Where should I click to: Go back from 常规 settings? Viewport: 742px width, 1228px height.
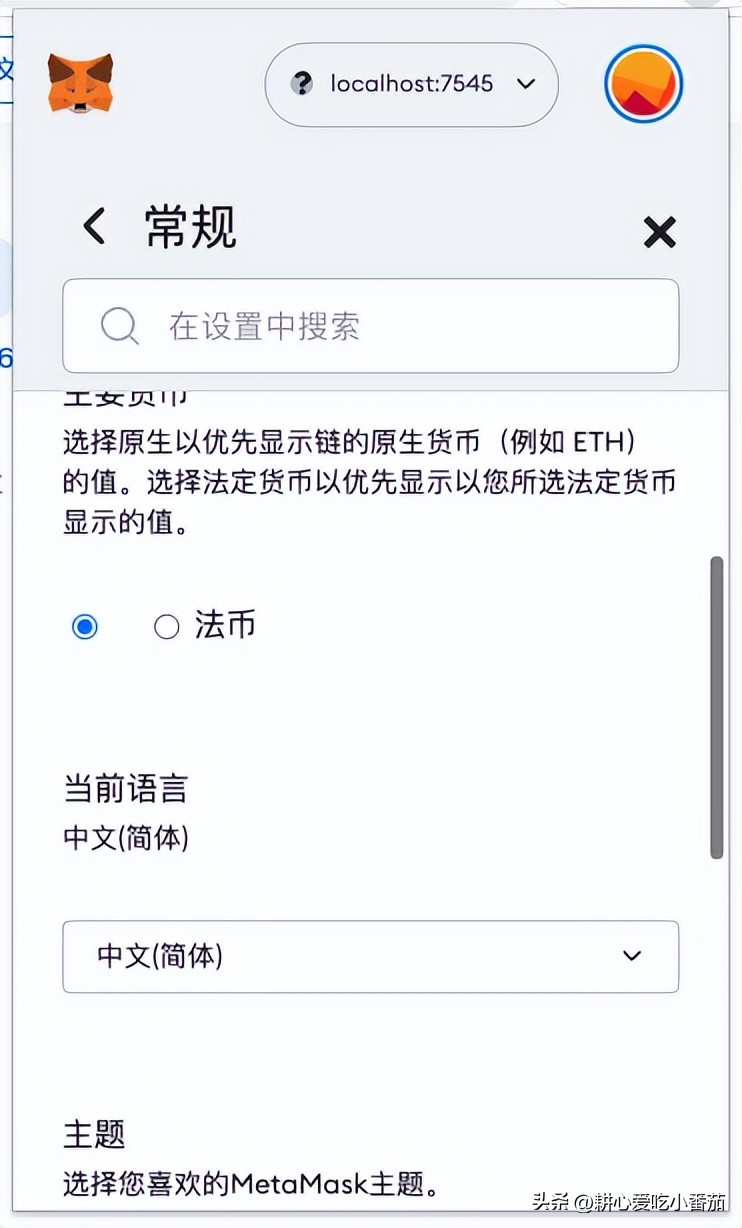coord(94,226)
